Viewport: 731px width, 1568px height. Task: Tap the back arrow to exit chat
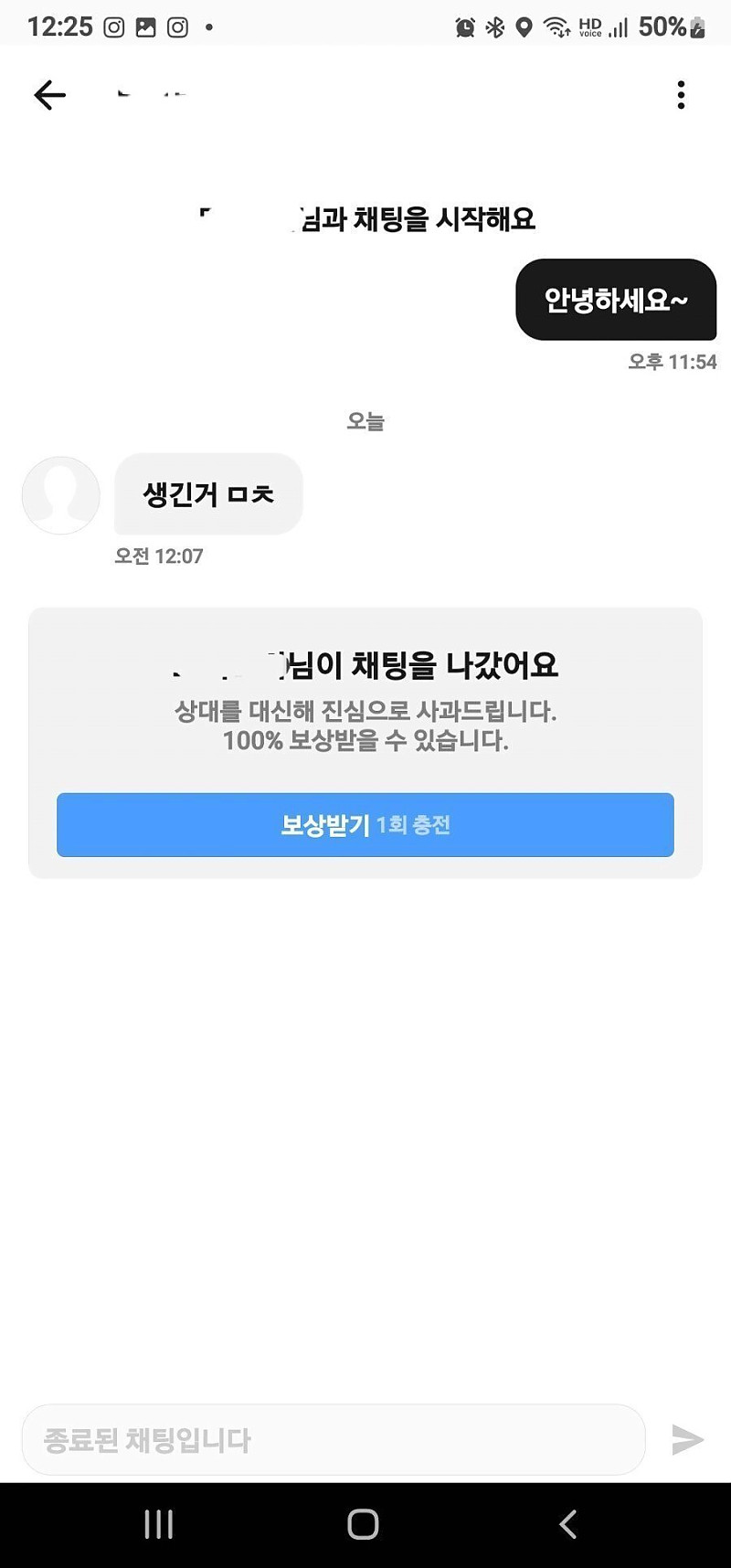pyautogui.click(x=50, y=94)
